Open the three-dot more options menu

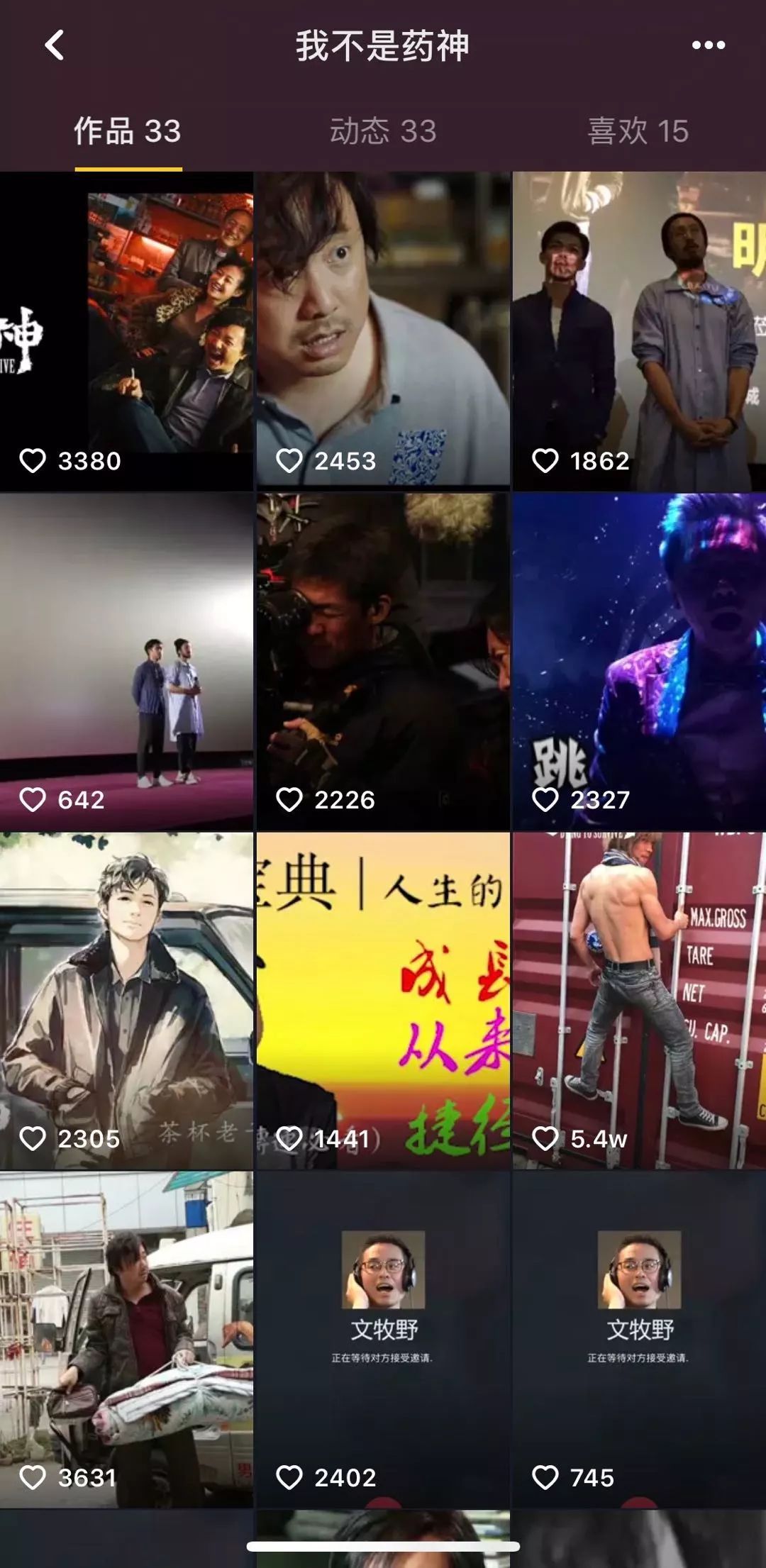(x=709, y=45)
